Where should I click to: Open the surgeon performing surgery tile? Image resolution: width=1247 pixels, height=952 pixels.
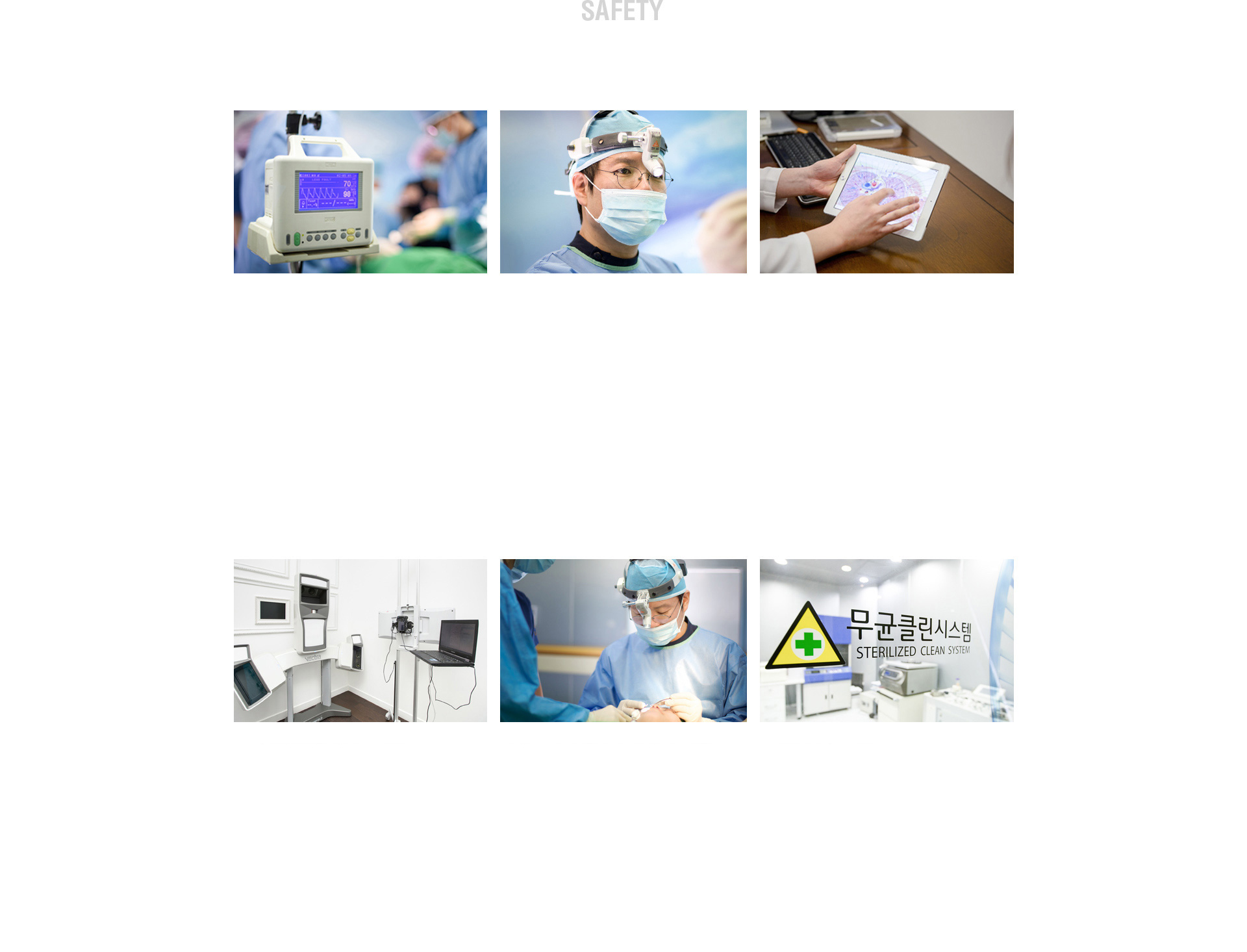pyautogui.click(x=623, y=640)
